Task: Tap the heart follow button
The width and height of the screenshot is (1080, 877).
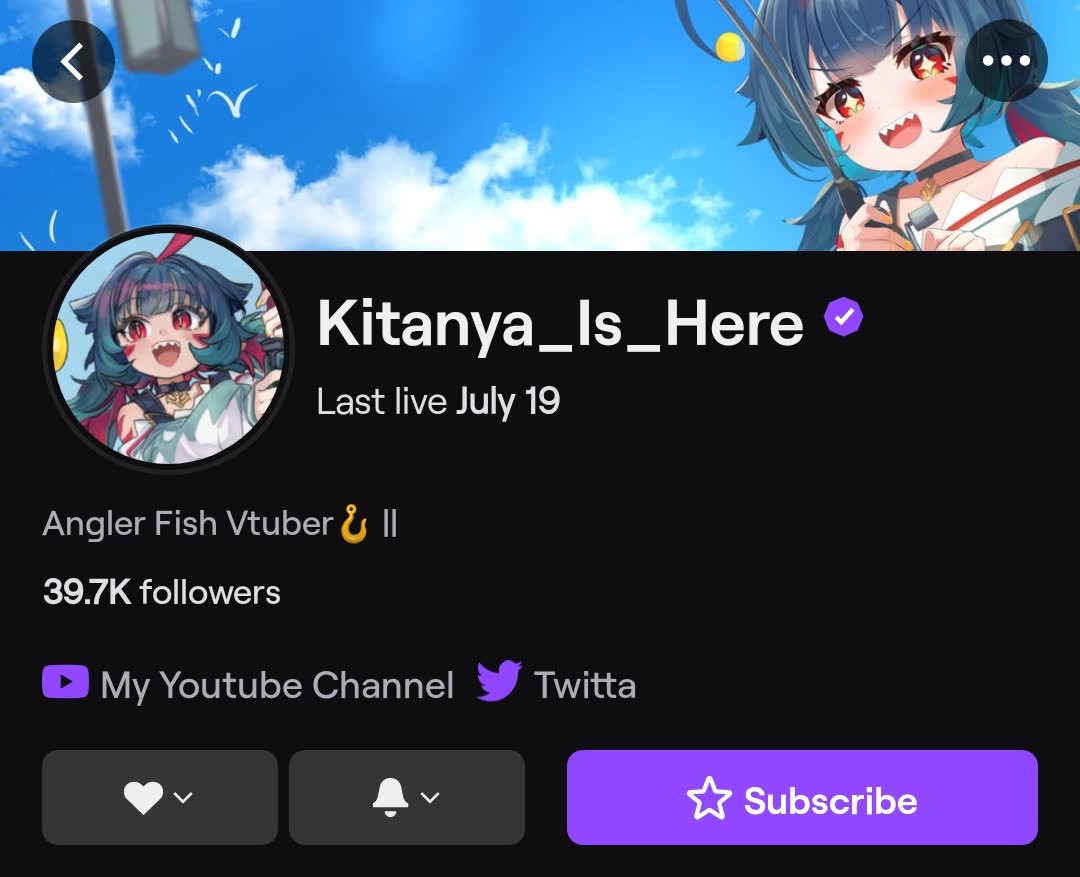Action: pos(159,797)
